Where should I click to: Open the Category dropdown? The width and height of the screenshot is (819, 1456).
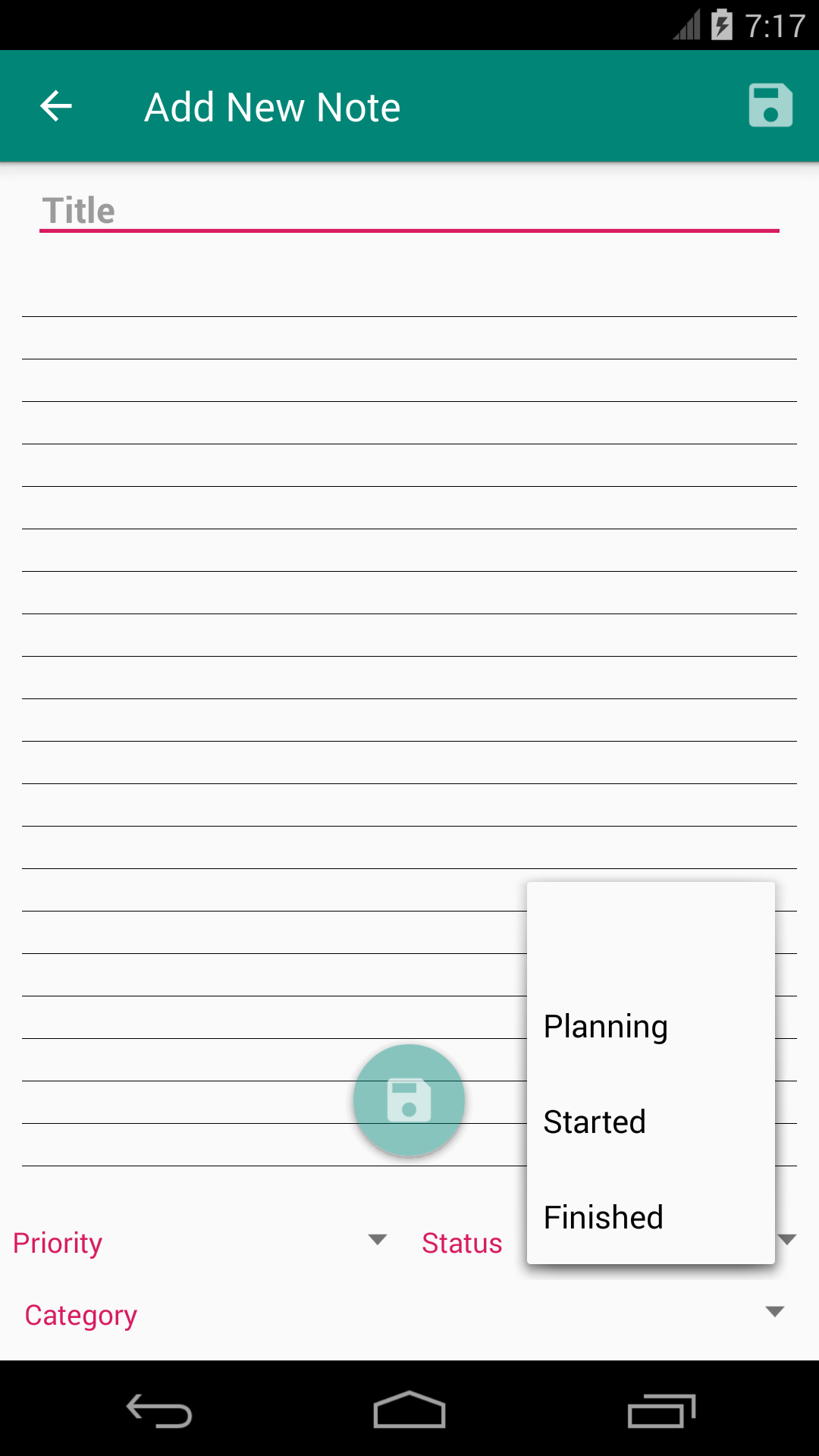click(773, 1312)
